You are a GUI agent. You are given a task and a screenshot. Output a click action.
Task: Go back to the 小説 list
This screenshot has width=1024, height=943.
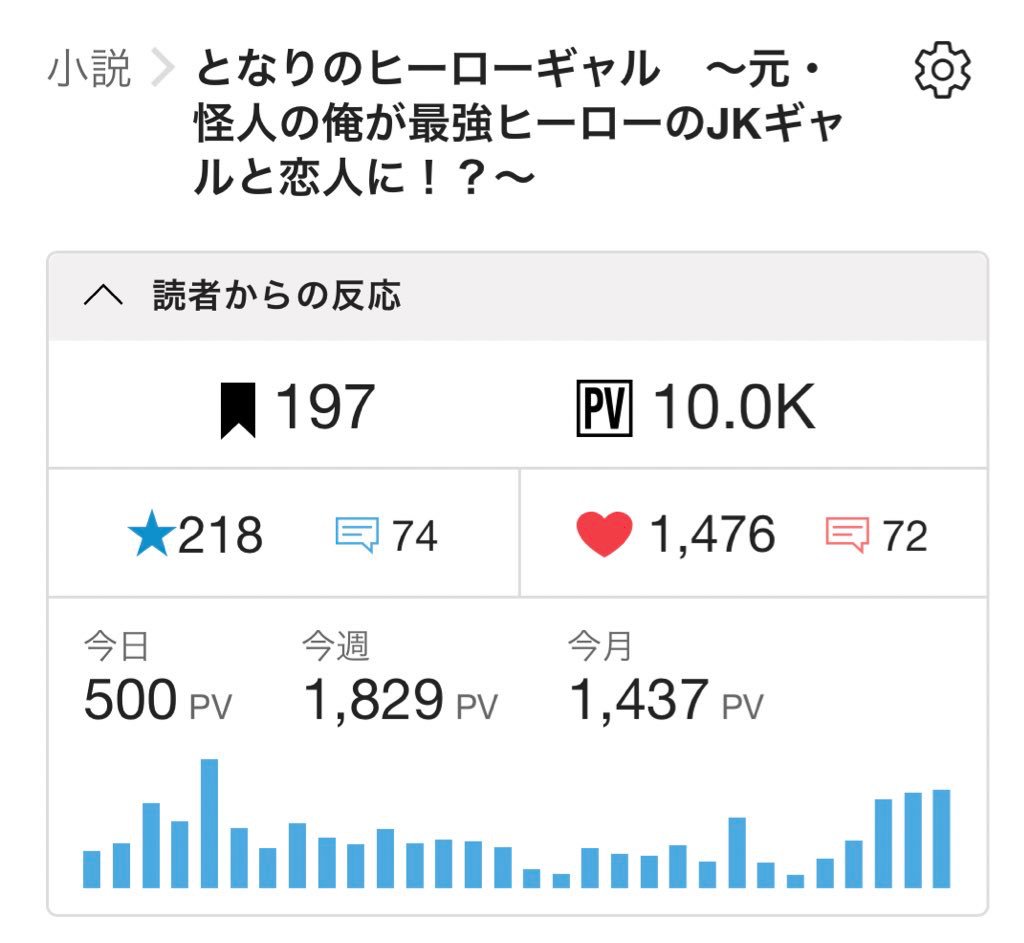[x=89, y=72]
